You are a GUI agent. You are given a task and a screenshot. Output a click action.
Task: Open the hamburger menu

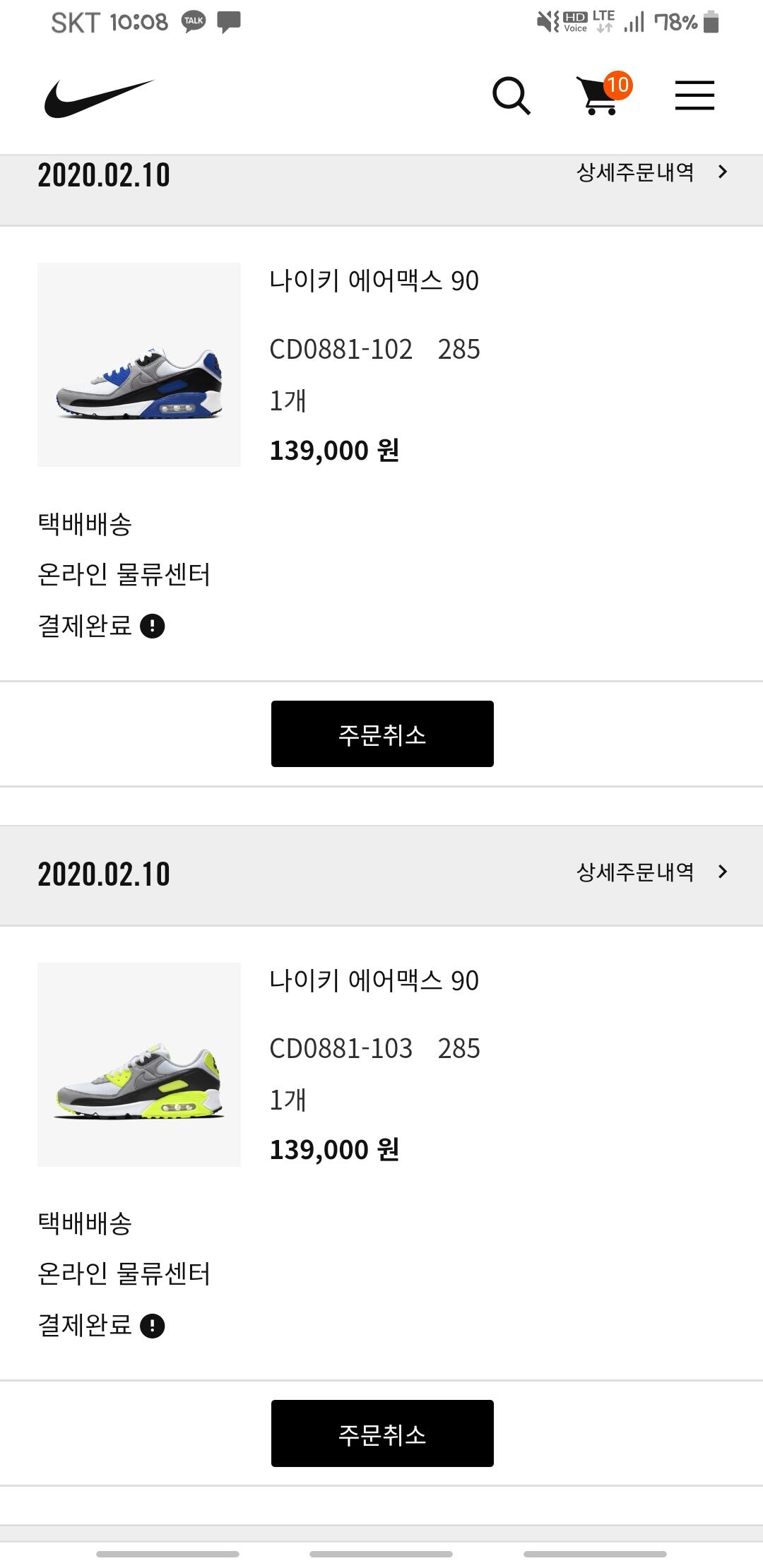pyautogui.click(x=694, y=96)
